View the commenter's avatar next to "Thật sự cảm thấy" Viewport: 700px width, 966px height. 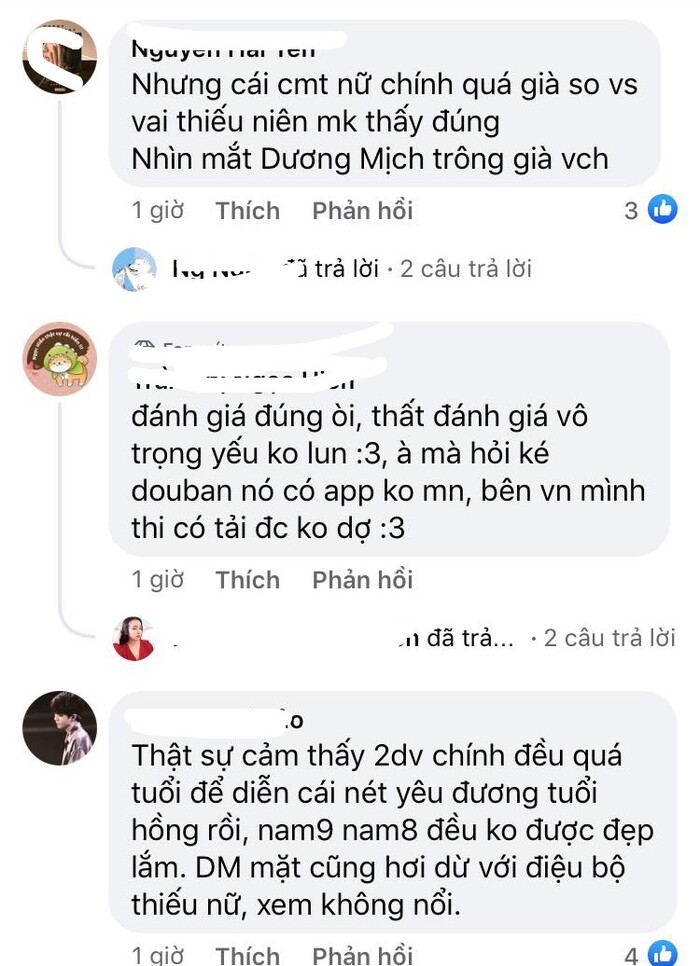[x=59, y=727]
